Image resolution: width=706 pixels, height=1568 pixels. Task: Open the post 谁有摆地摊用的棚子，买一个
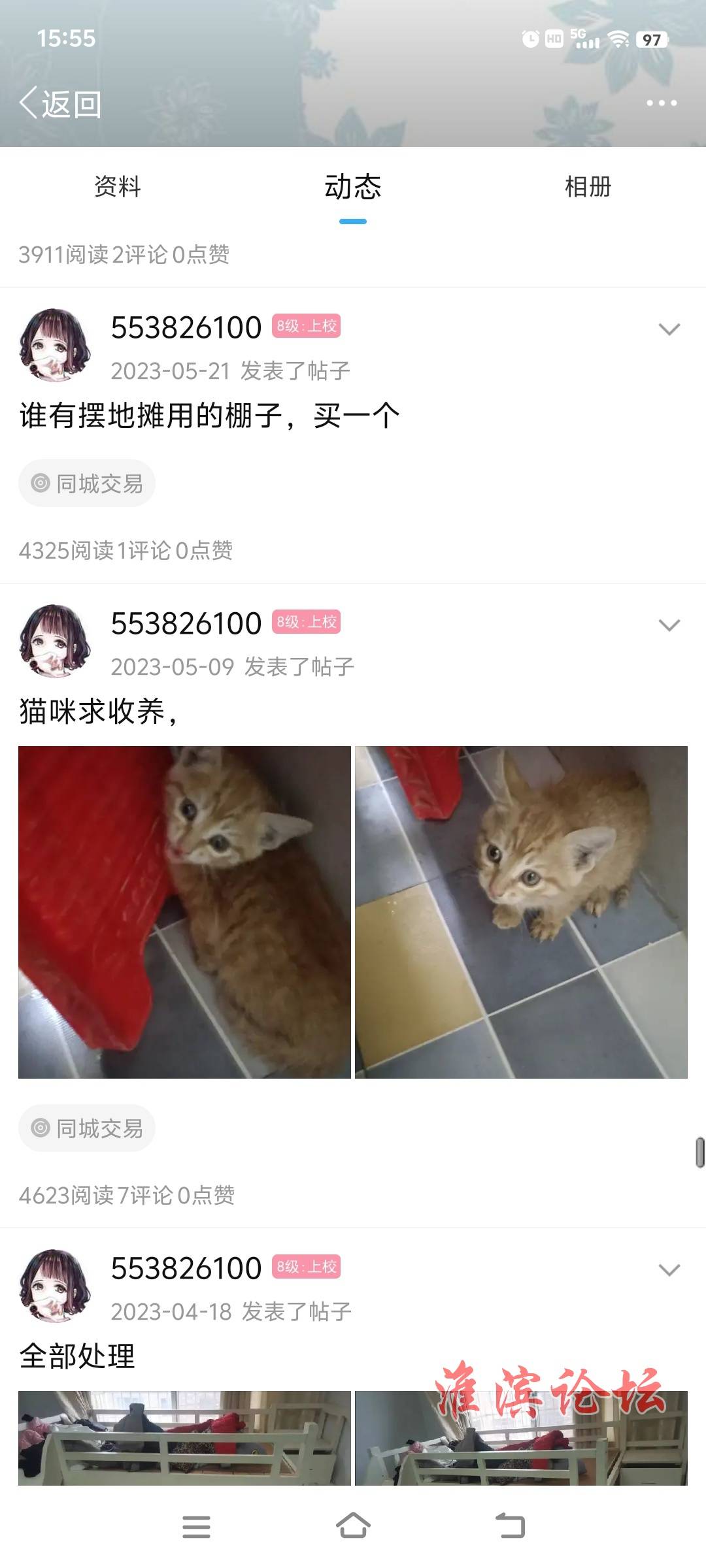pos(209,416)
